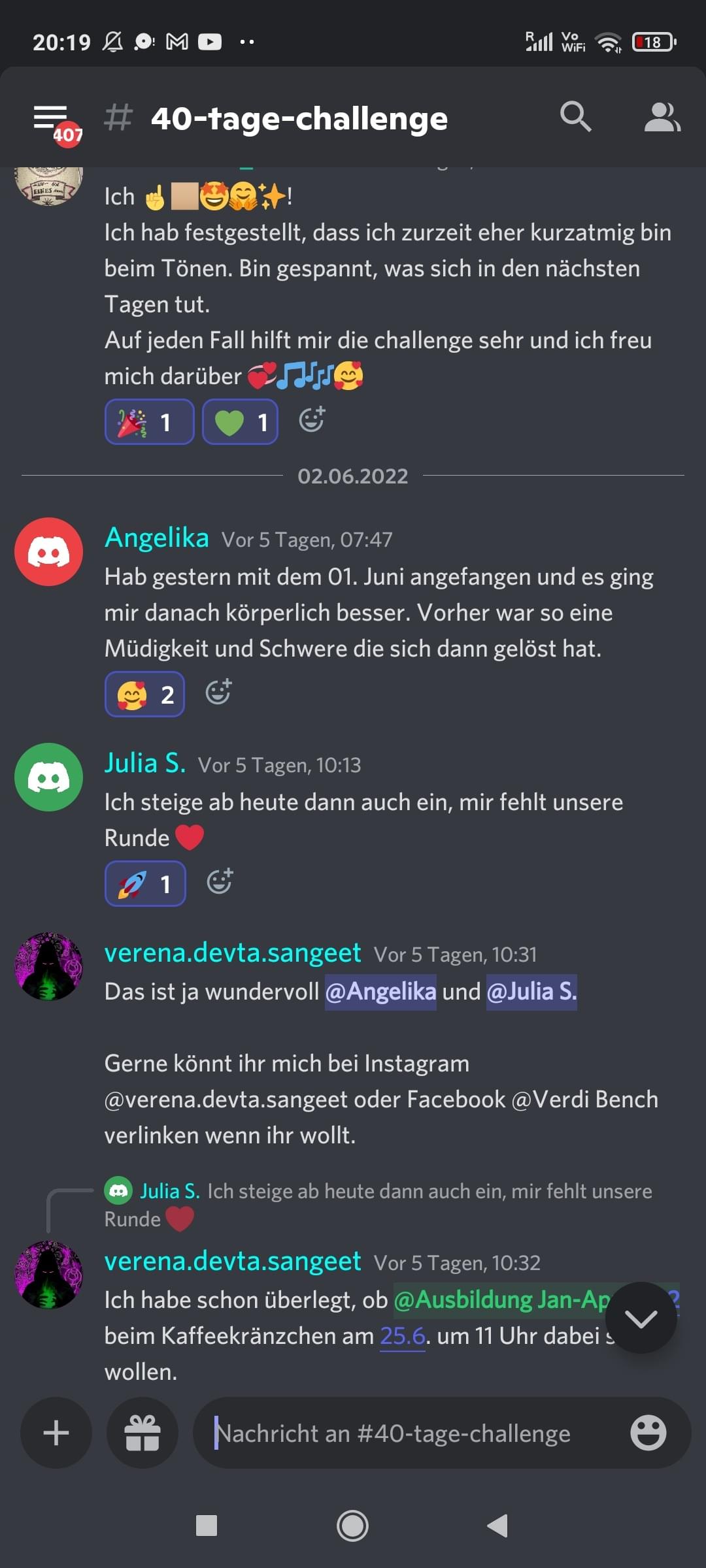Toggle the green heart reaction
This screenshot has width=706, height=1568.
click(x=240, y=422)
